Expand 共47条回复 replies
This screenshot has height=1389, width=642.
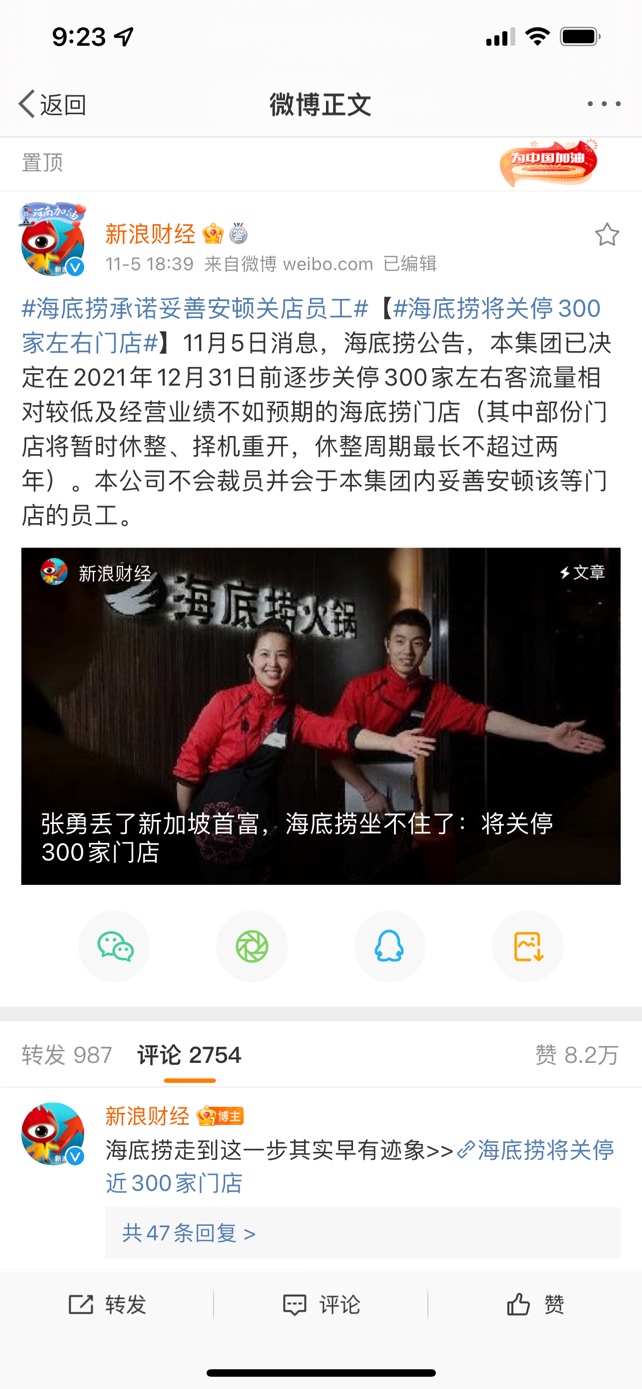(189, 1233)
